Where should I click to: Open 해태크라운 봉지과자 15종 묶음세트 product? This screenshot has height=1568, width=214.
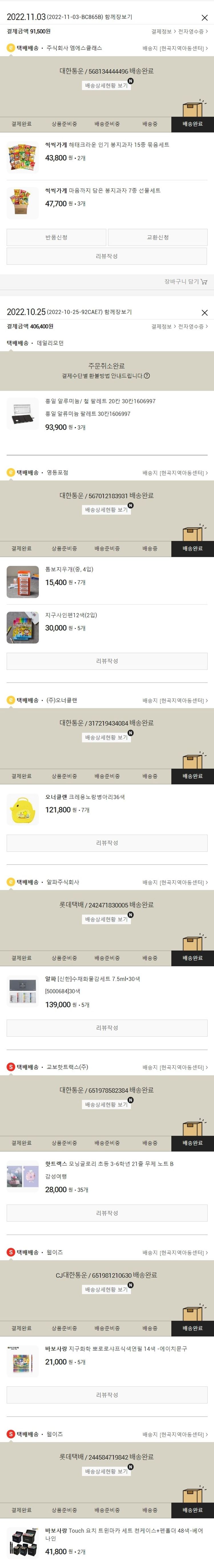click(x=107, y=145)
